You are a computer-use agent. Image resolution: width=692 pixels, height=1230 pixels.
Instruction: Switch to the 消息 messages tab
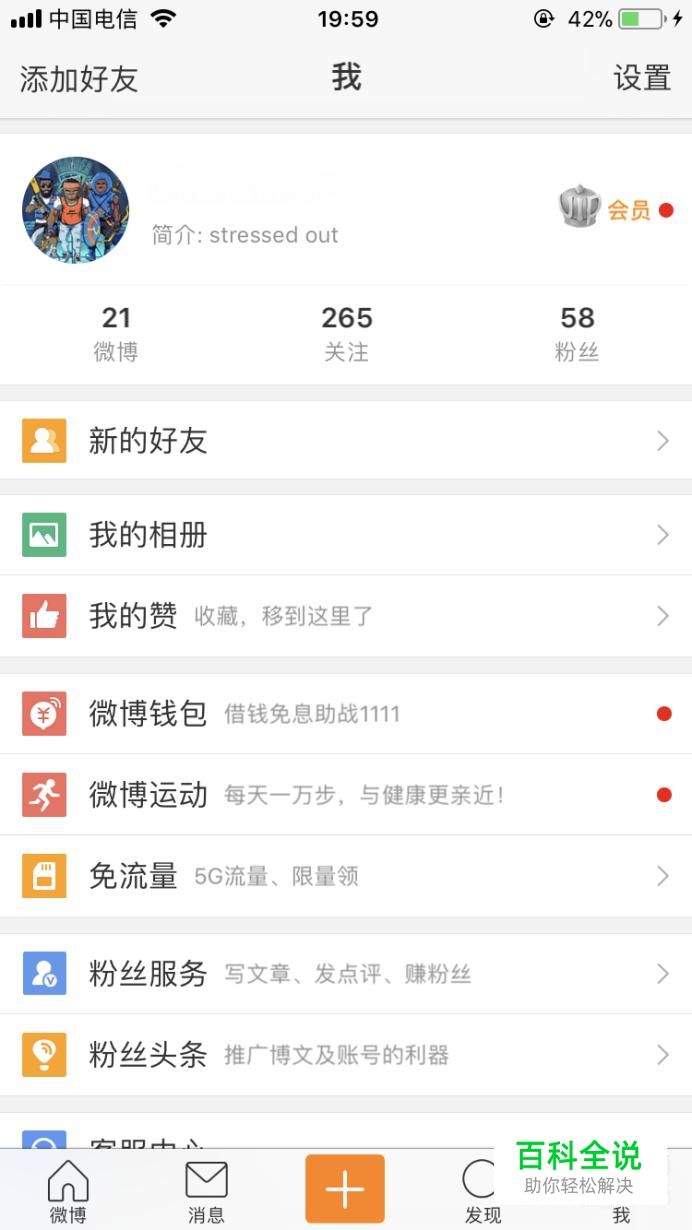point(206,1191)
